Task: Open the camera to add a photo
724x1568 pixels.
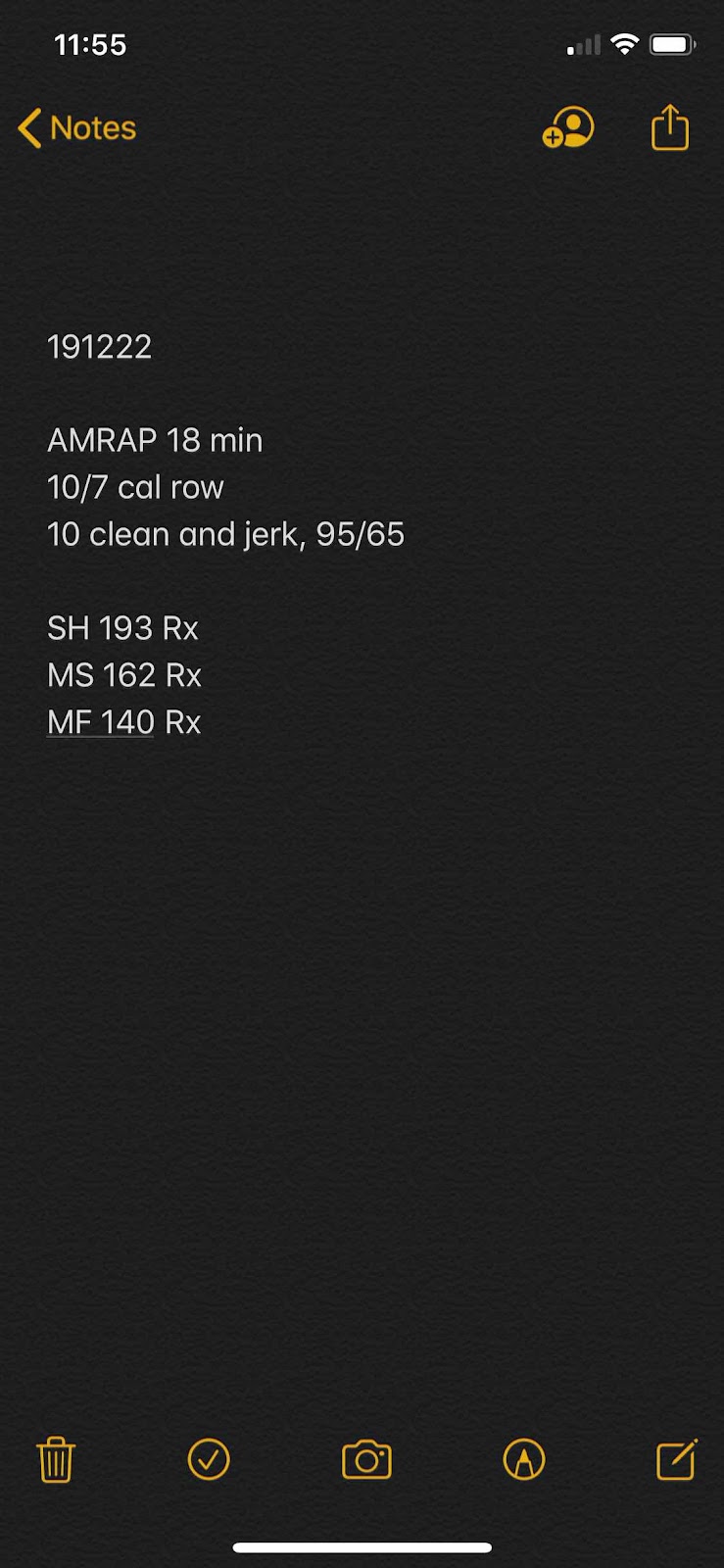Action: point(366,1459)
